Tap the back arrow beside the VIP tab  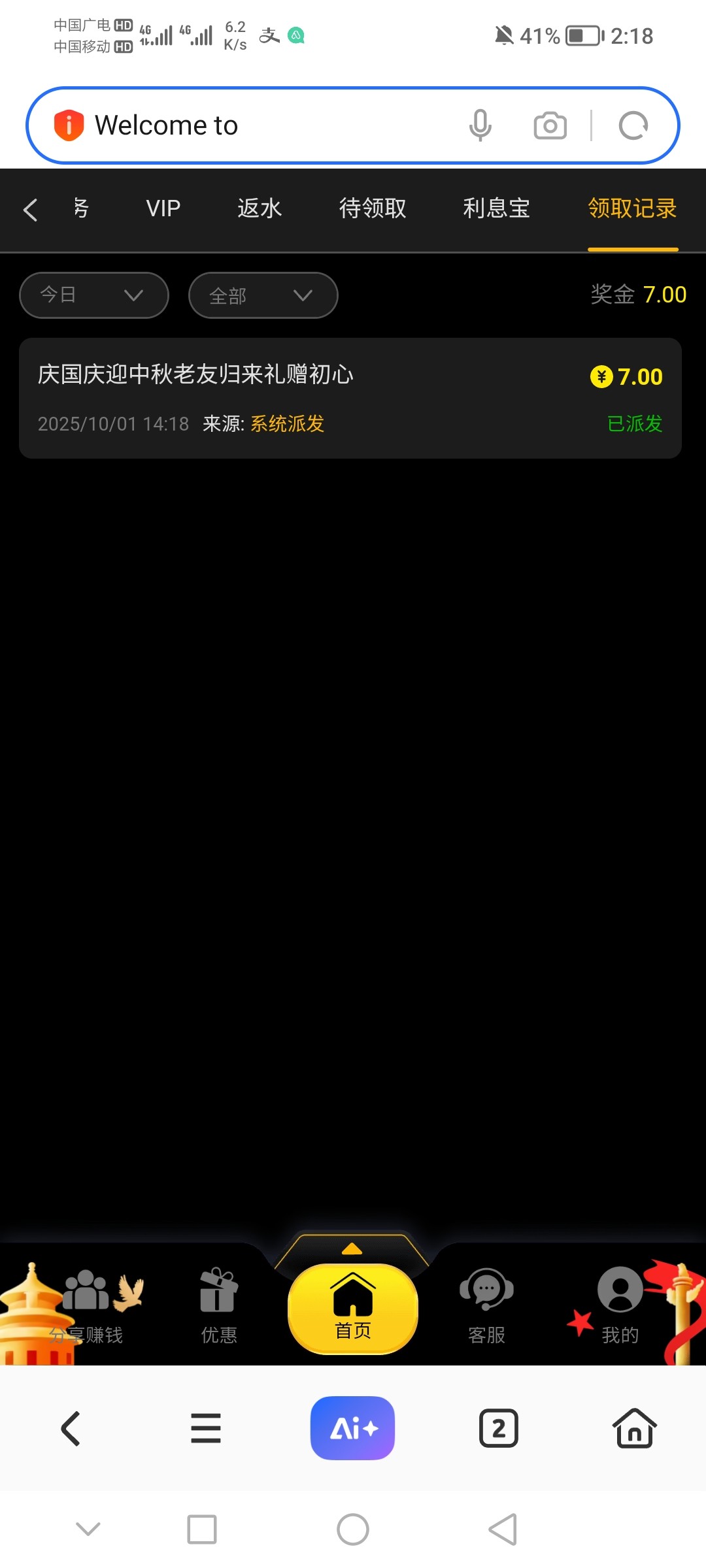[x=30, y=210]
